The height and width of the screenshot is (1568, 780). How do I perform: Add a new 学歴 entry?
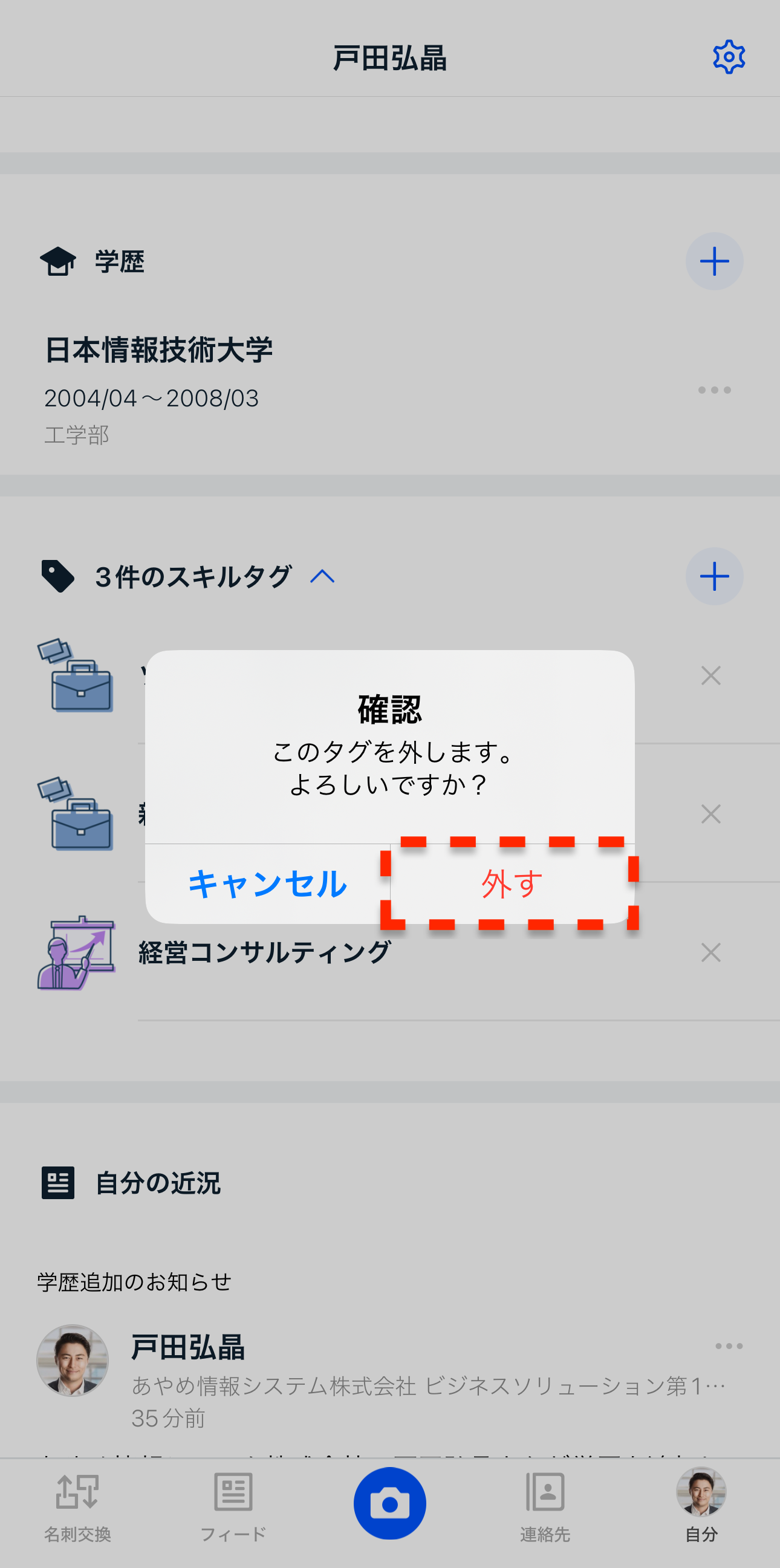point(713,262)
